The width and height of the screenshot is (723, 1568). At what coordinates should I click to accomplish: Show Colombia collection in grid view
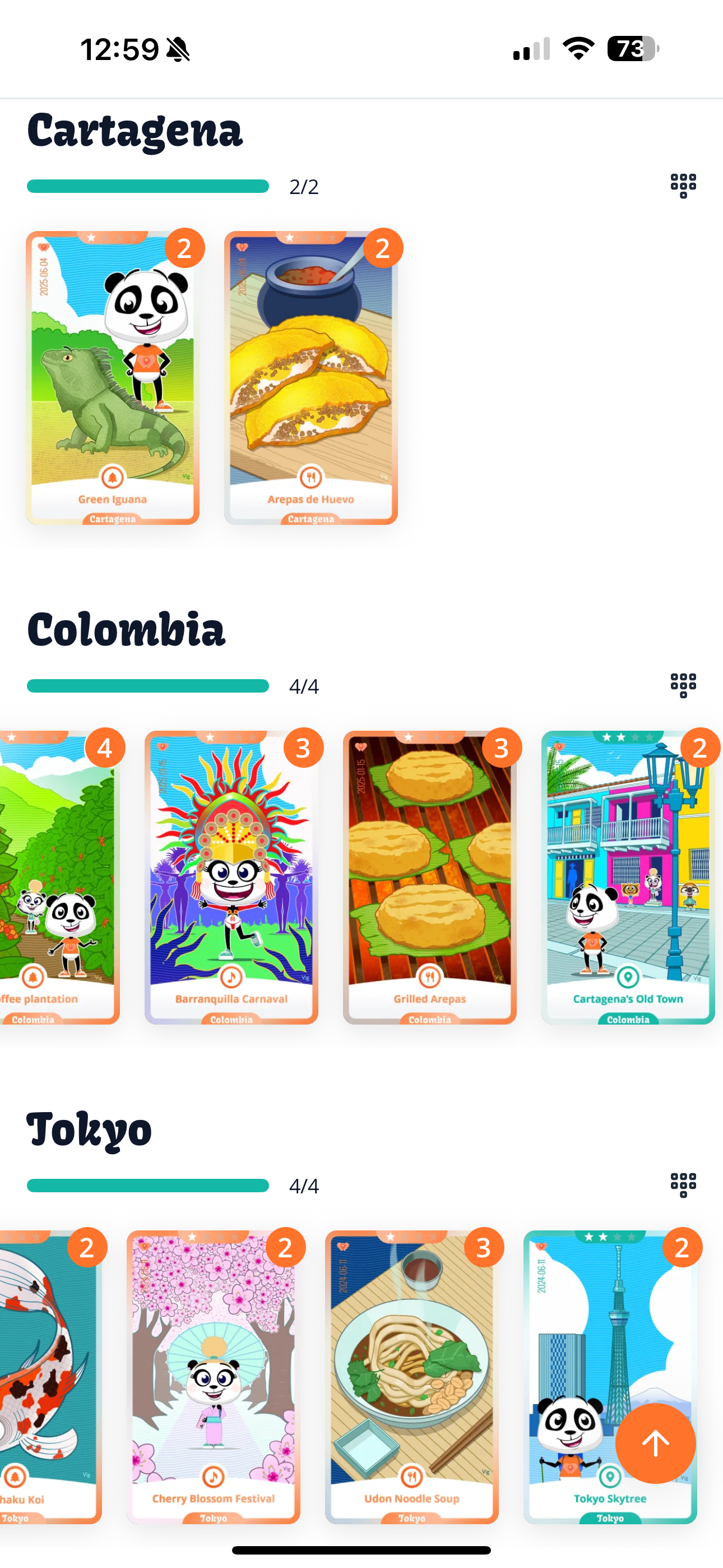[683, 685]
